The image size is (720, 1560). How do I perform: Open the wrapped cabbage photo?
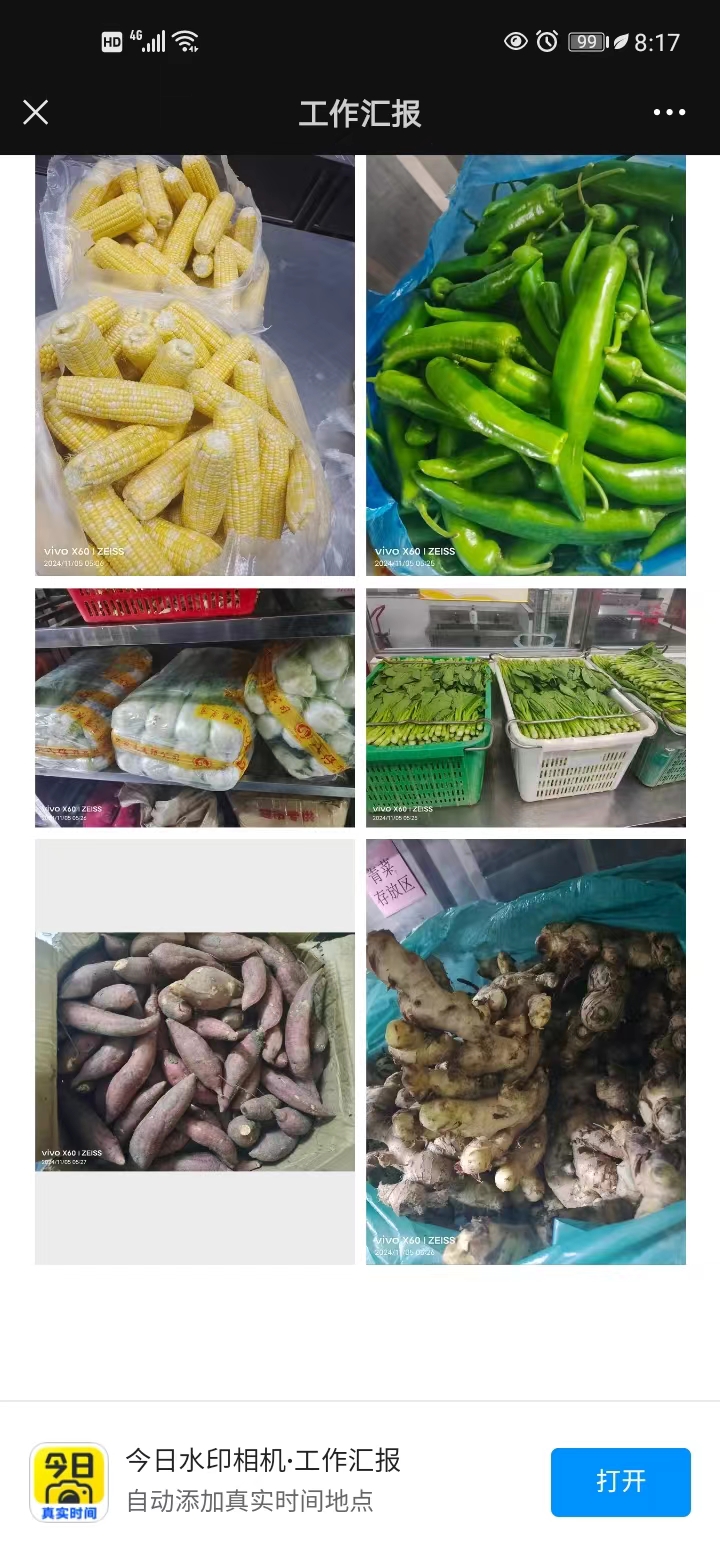(x=195, y=707)
